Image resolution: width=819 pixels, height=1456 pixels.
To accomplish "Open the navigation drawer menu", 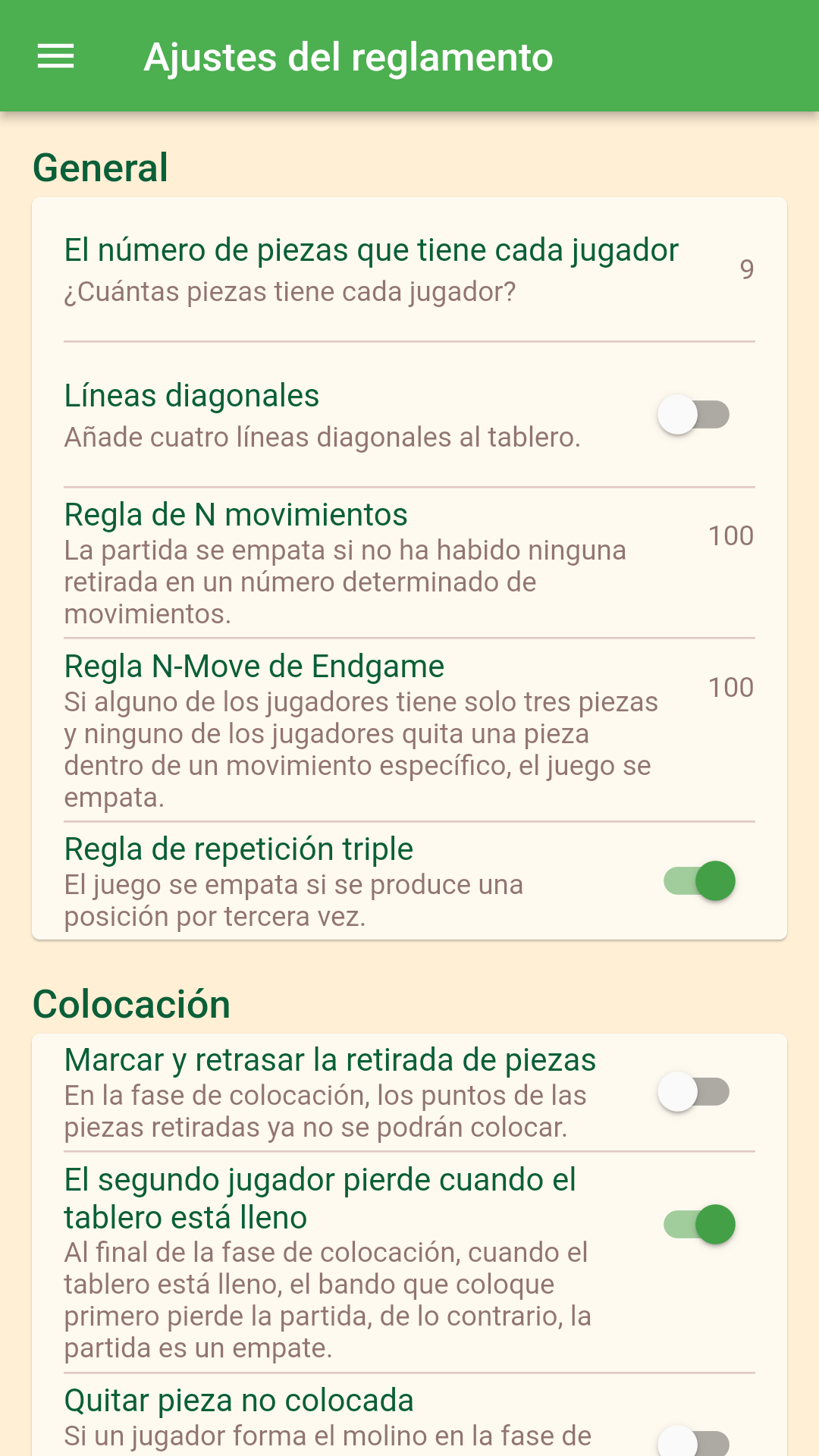I will coord(56,56).
